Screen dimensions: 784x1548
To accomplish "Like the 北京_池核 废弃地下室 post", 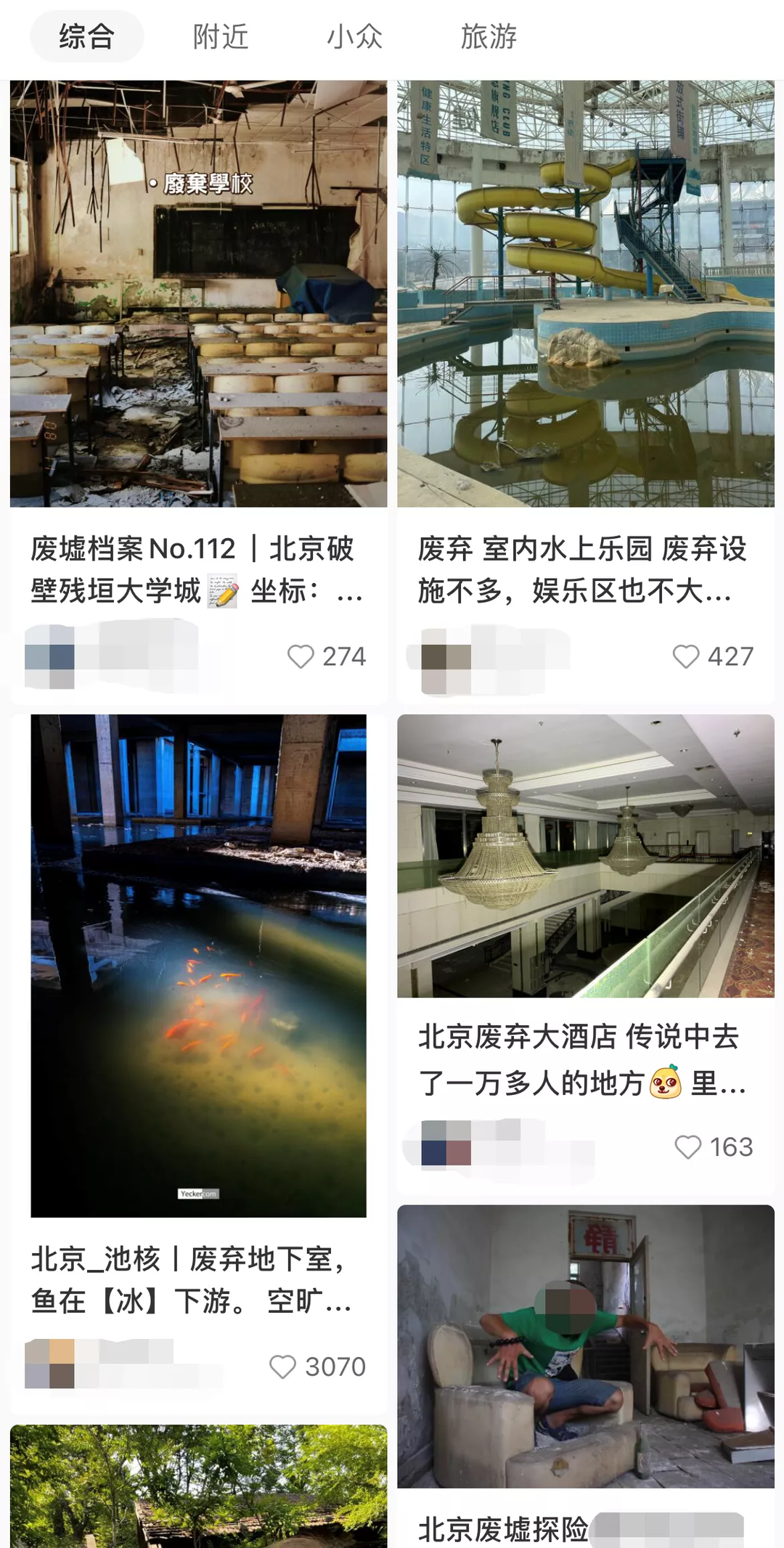I will coord(282,1366).
